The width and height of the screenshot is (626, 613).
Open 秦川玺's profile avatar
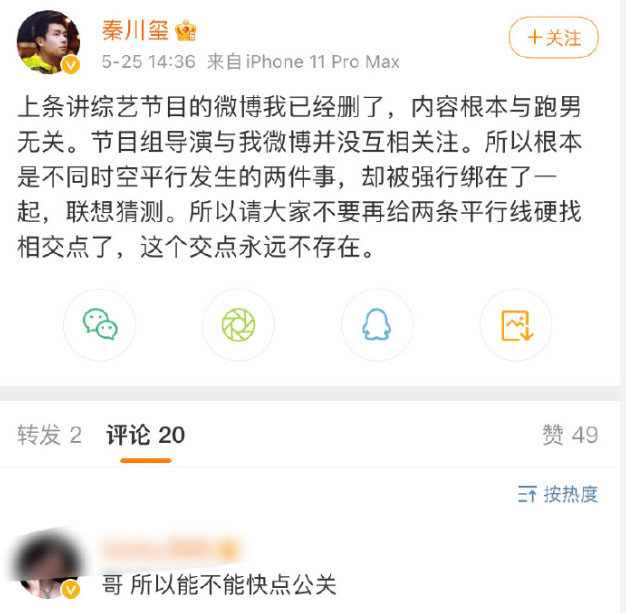tap(48, 43)
